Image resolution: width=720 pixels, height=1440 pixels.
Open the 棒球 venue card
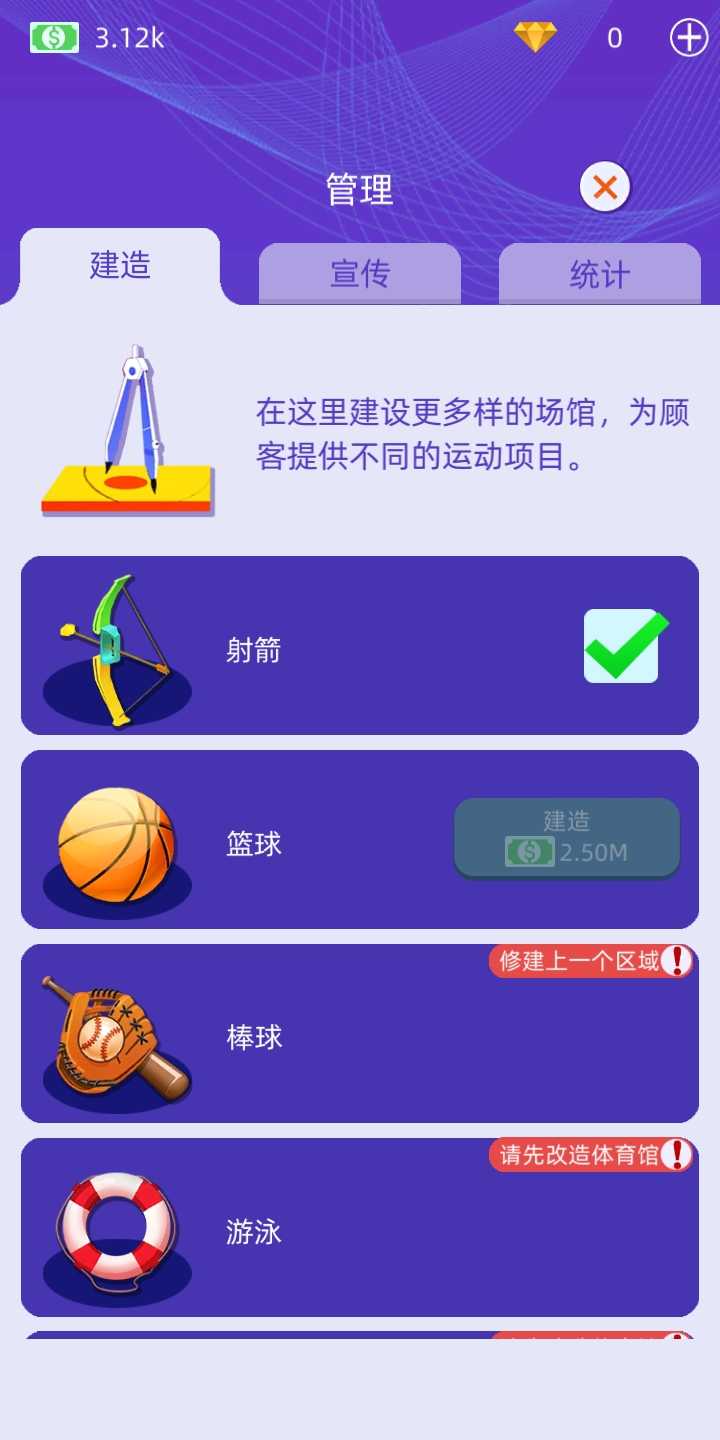click(360, 1034)
